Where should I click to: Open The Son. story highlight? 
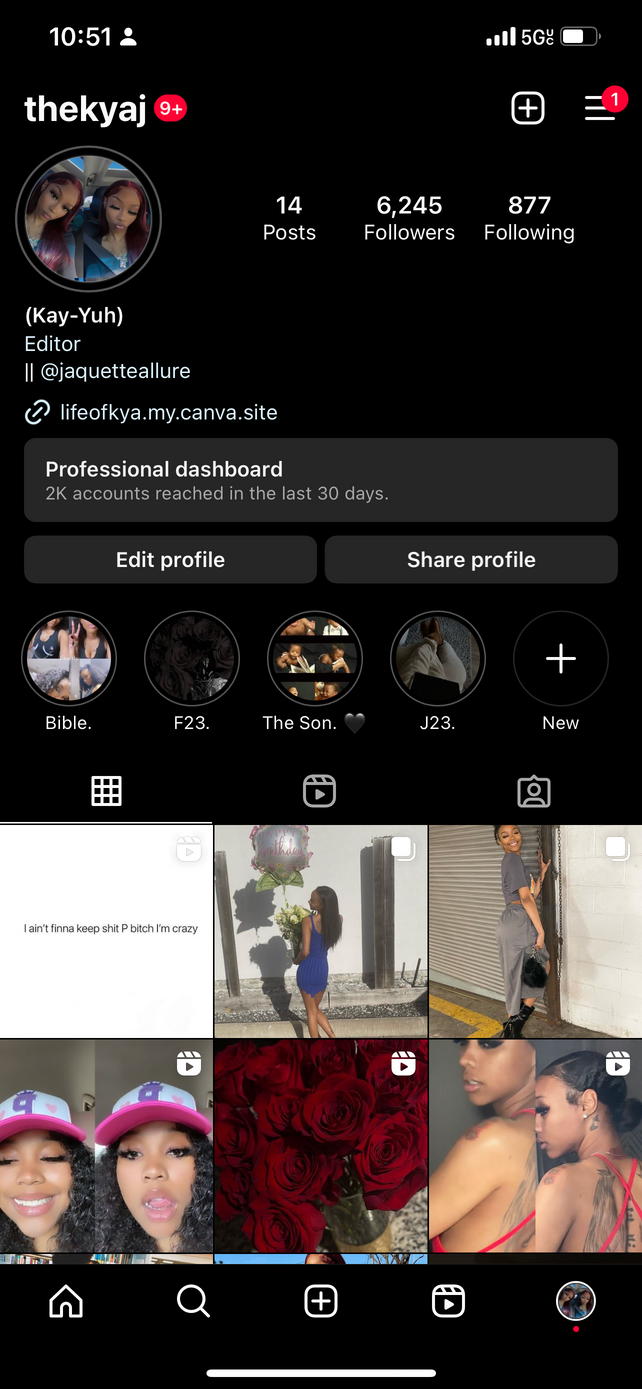315,659
